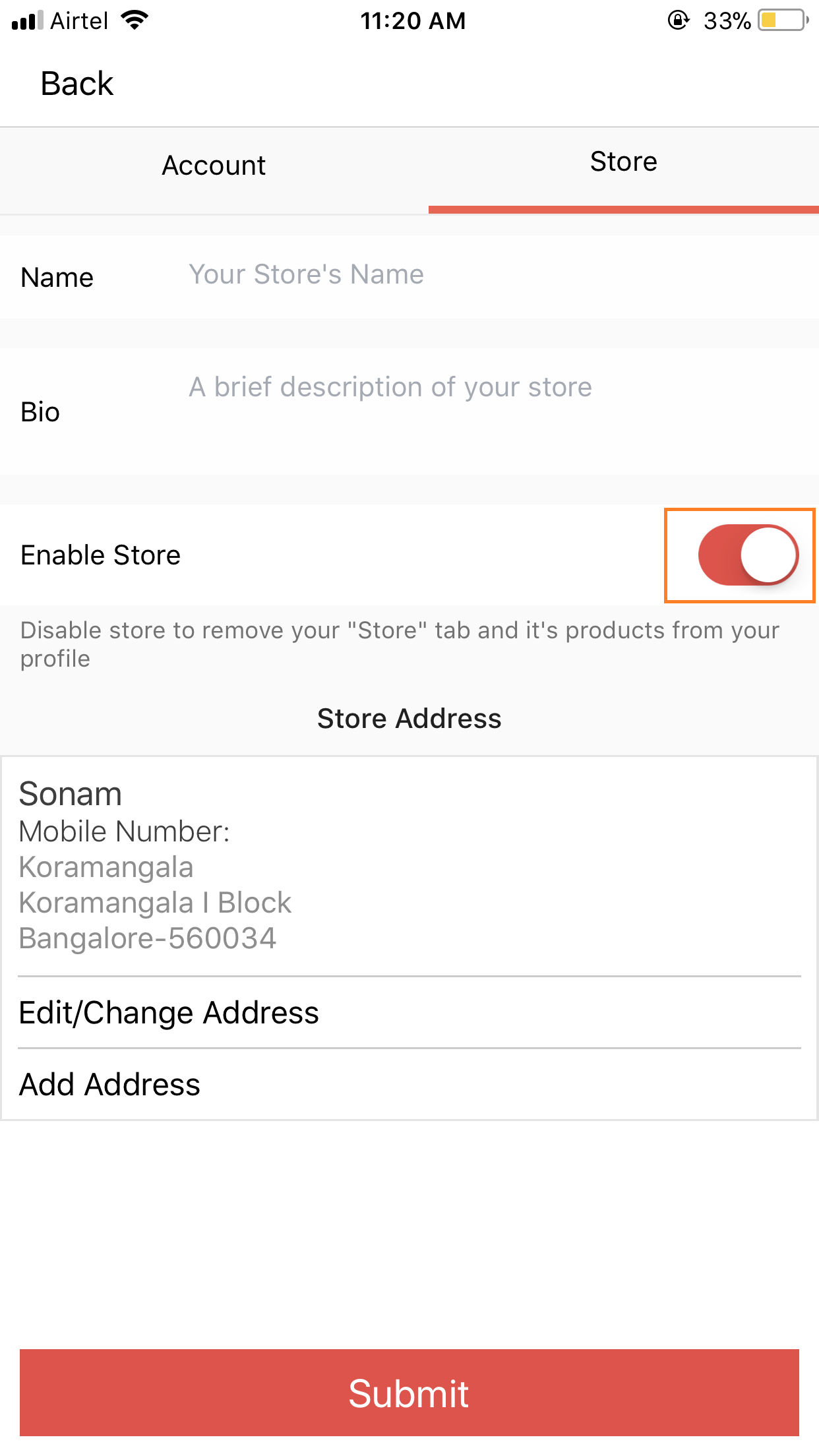Screen dimensions: 819x1456
Task: Go back to the previous screen
Action: (x=76, y=84)
